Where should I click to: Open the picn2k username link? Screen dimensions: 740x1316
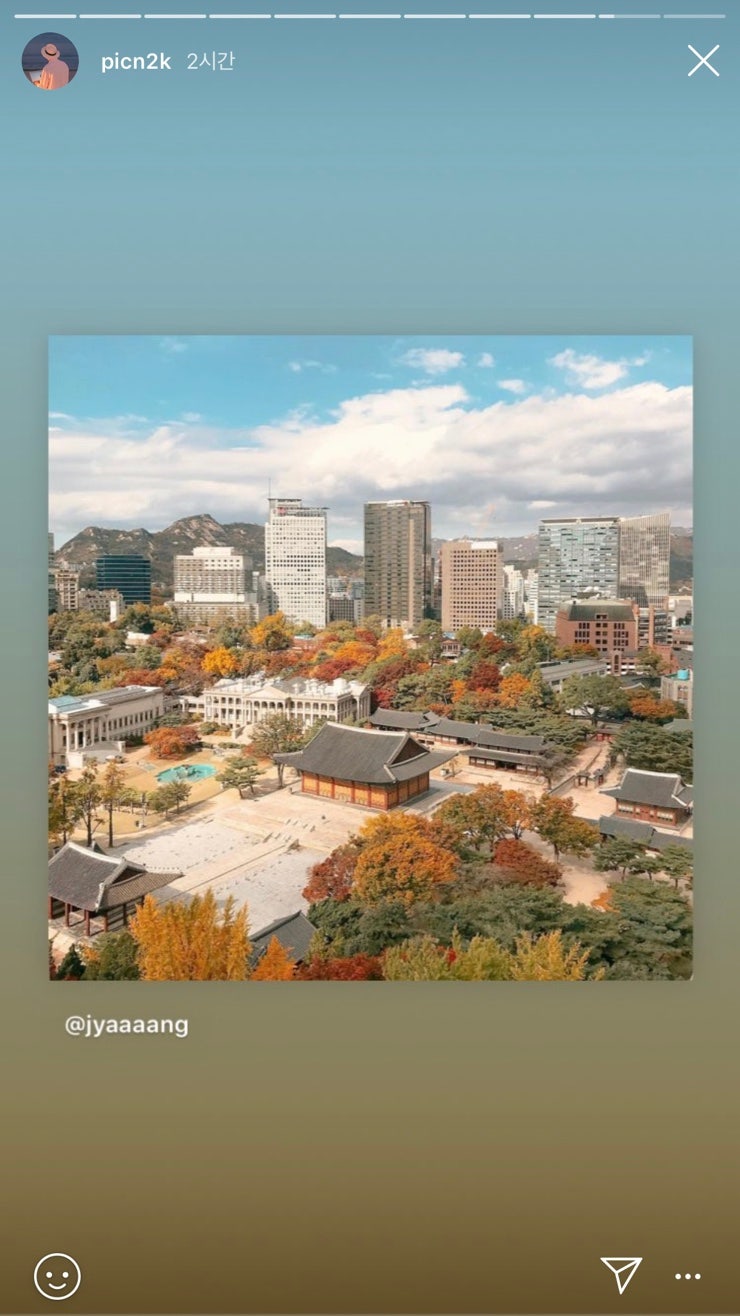point(135,61)
